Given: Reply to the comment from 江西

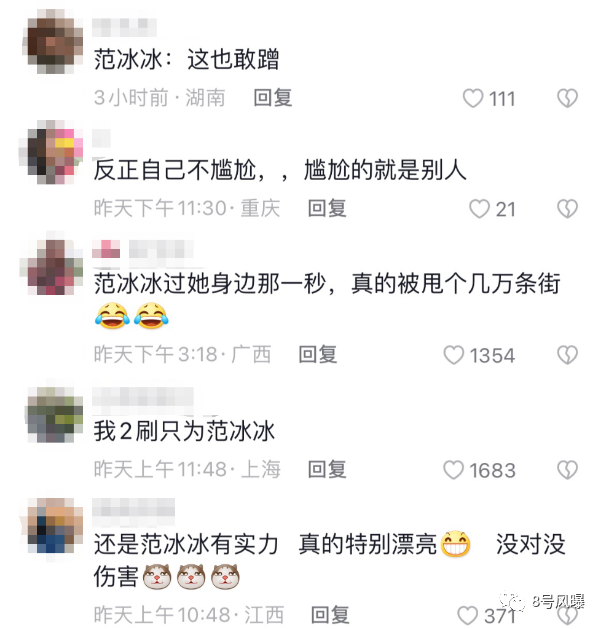Looking at the screenshot, I should tap(330, 614).
